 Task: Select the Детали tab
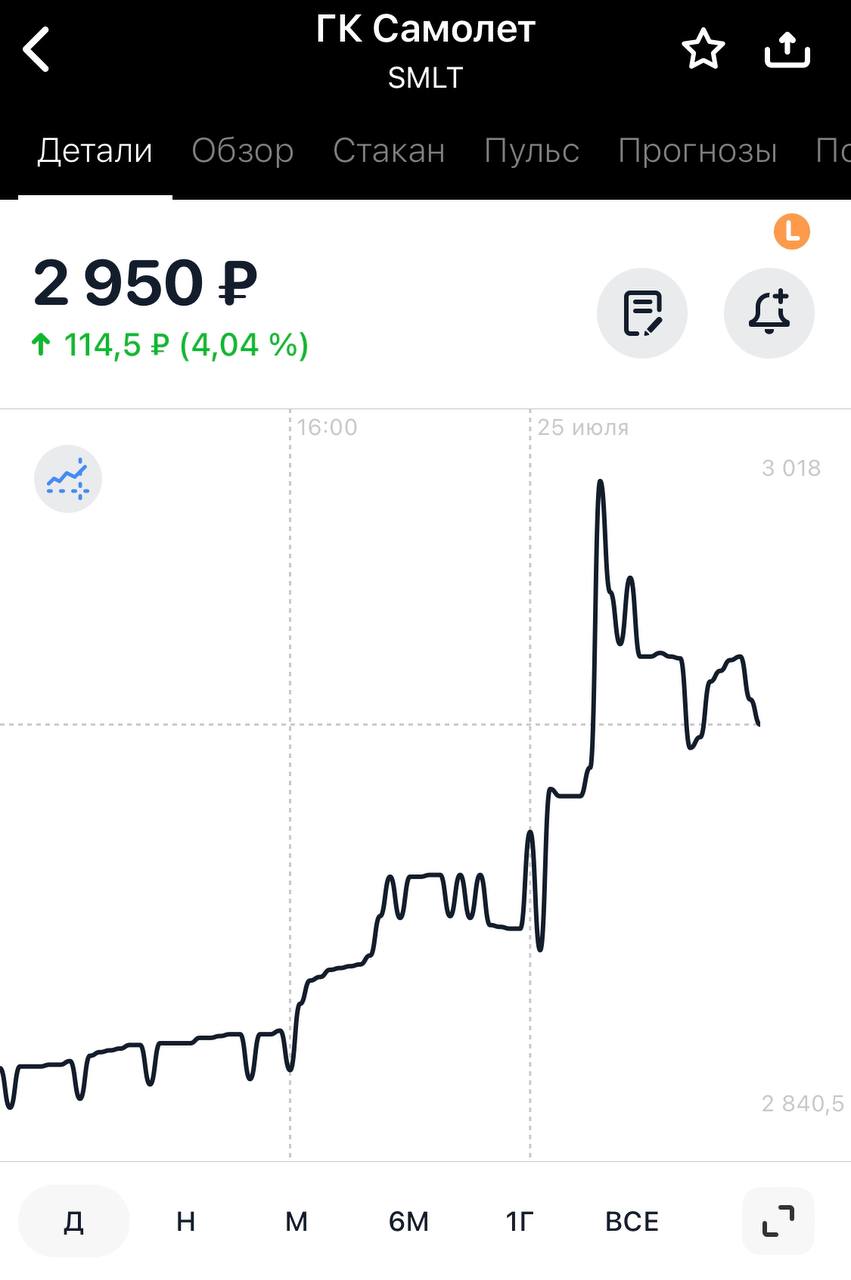(x=95, y=151)
